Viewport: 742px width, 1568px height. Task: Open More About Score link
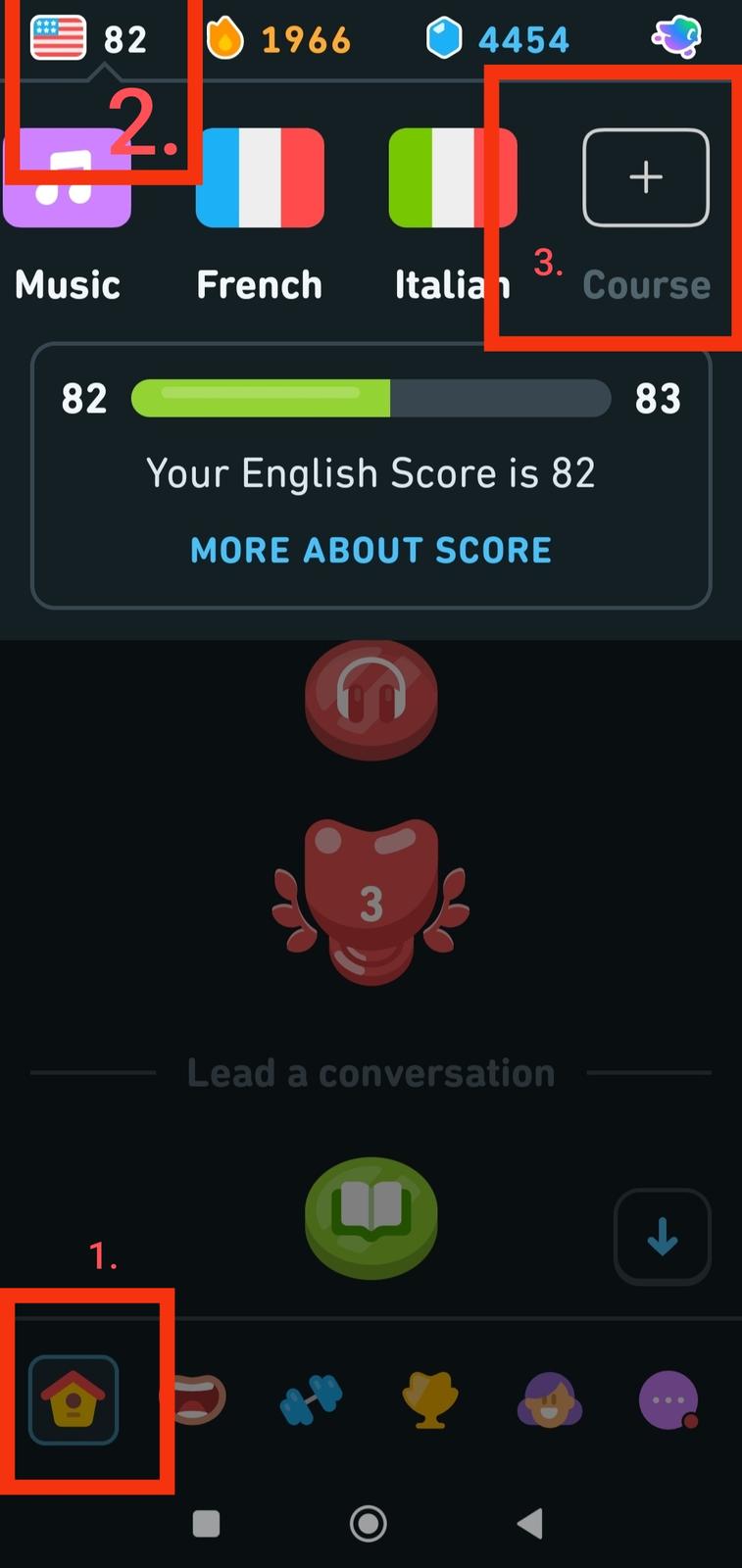tap(371, 550)
